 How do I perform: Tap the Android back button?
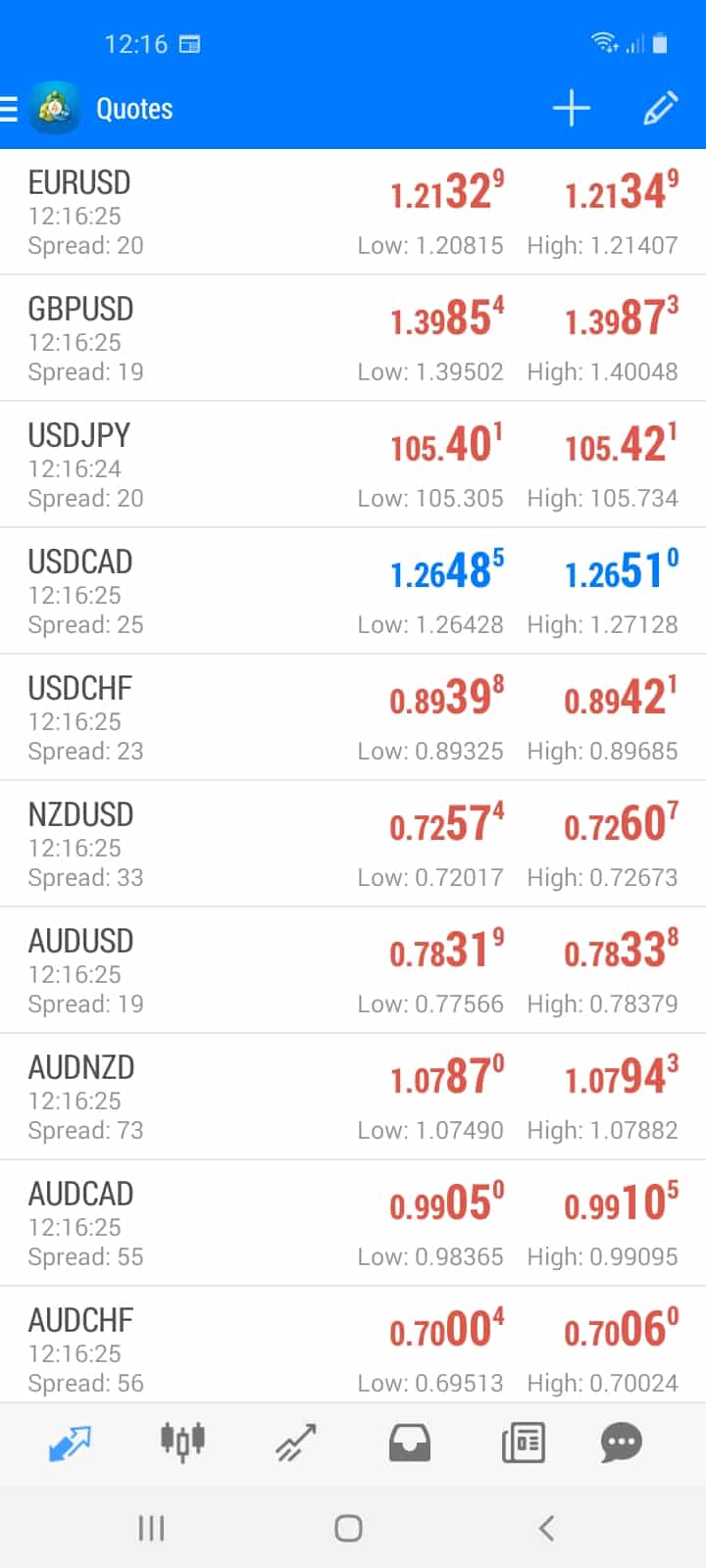(546, 1527)
